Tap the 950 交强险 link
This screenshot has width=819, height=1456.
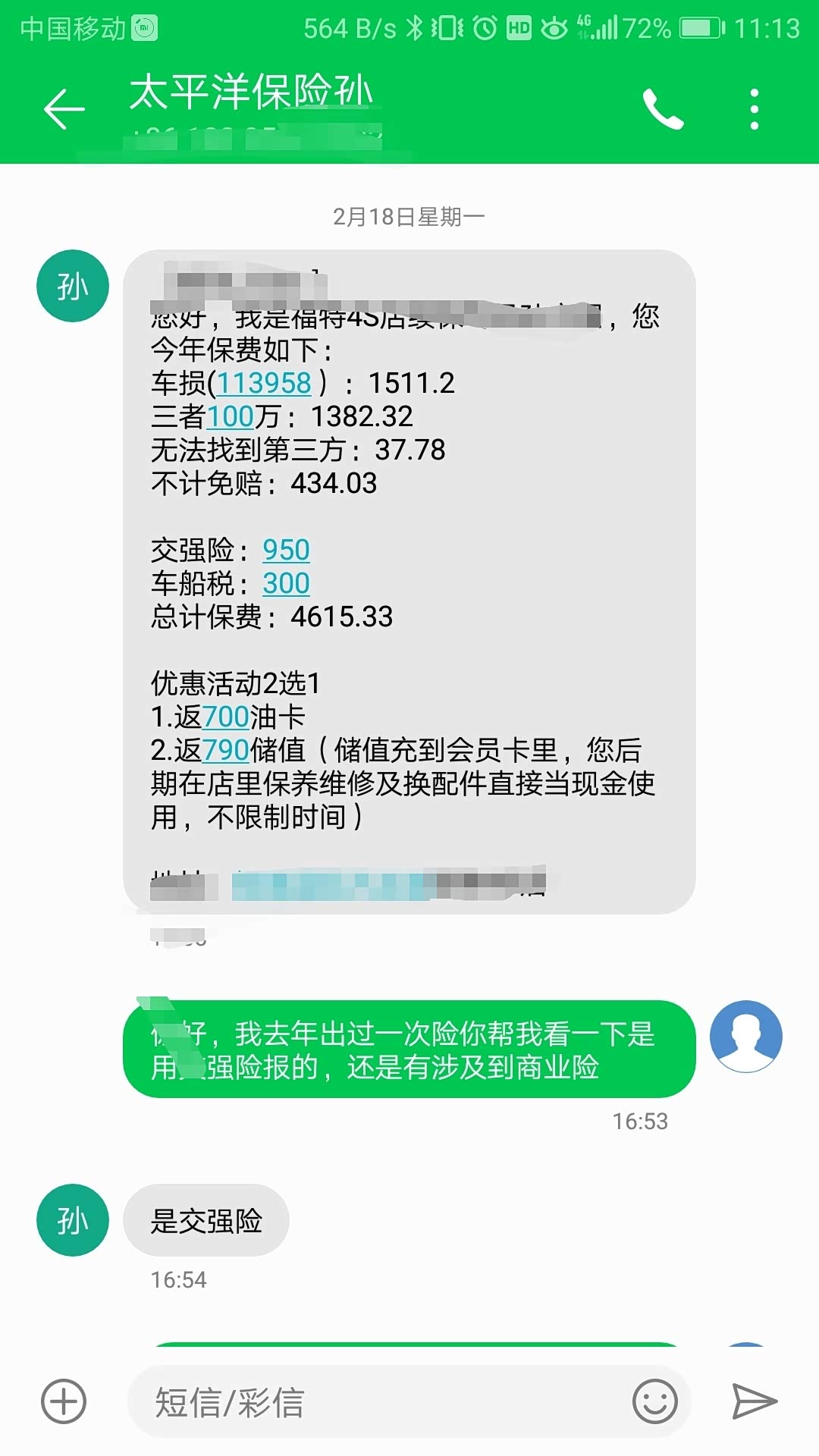284,550
